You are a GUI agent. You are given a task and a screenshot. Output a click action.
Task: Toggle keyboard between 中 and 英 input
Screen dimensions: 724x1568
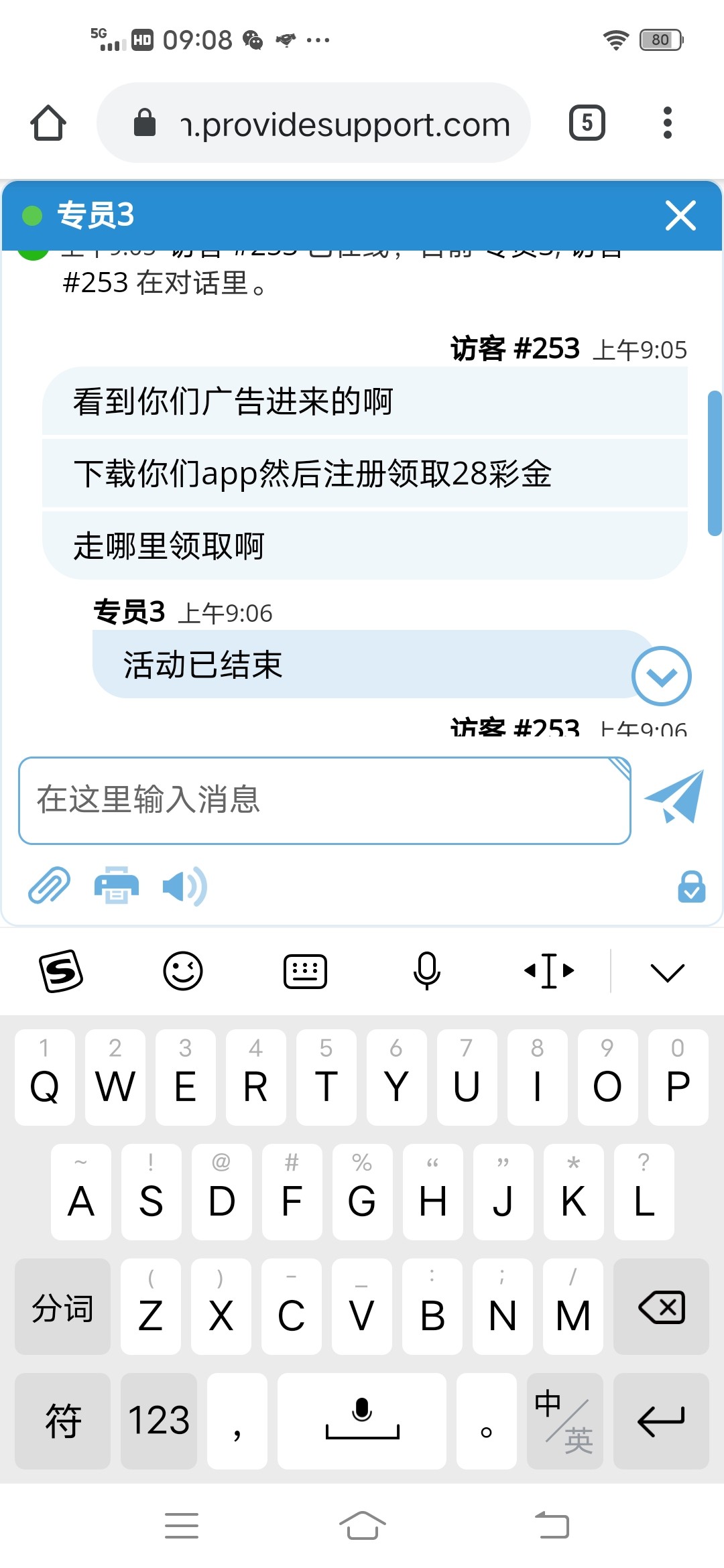(564, 1421)
